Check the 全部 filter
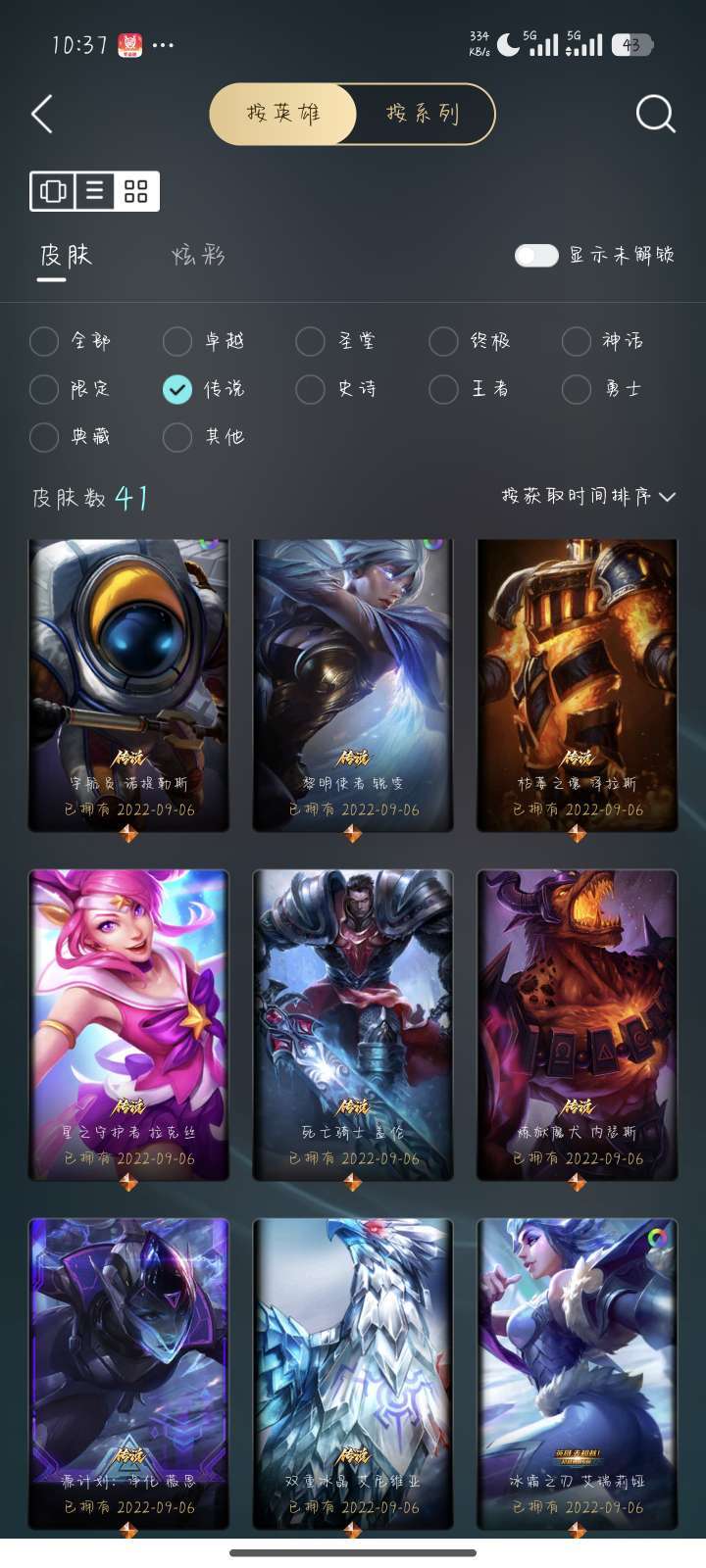Image resolution: width=706 pixels, height=1568 pixels. click(x=43, y=341)
